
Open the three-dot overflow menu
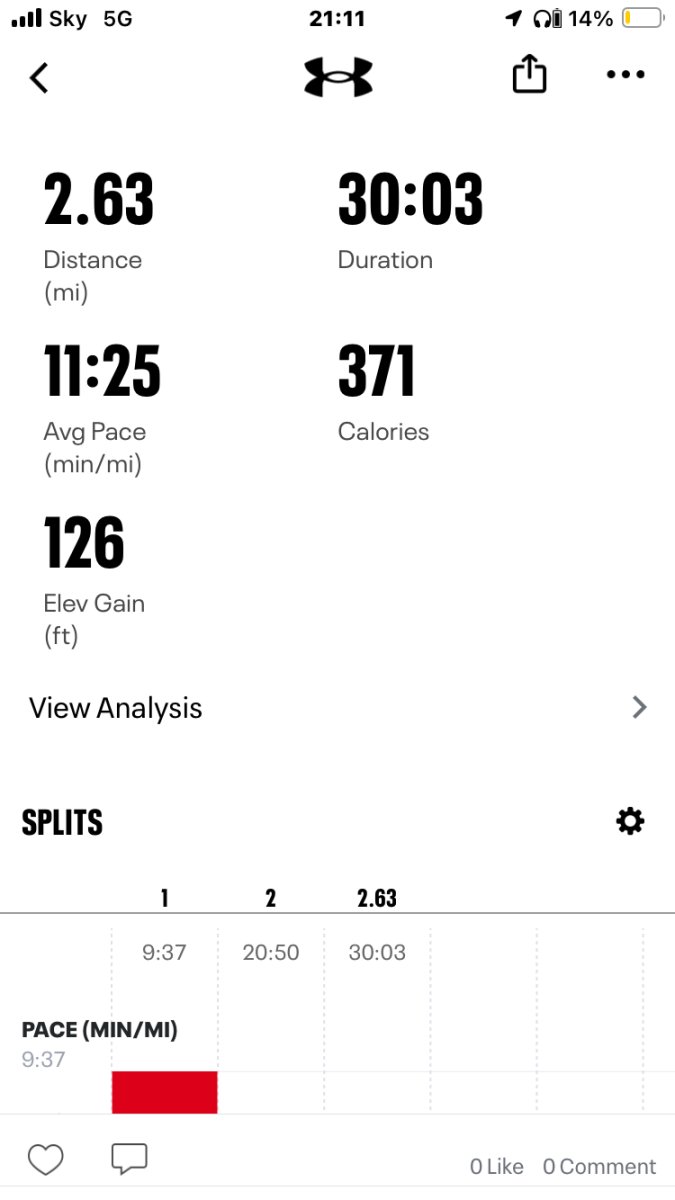click(626, 75)
